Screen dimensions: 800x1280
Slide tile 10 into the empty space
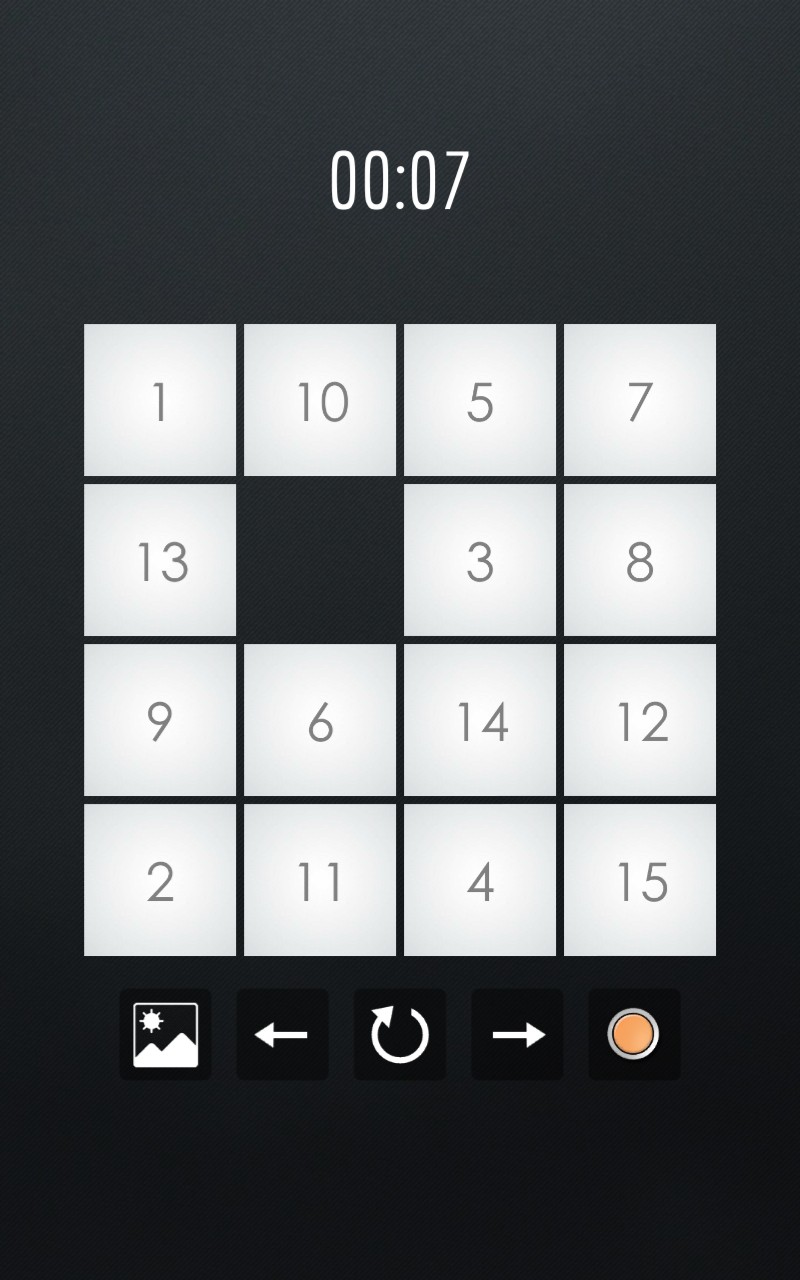(320, 400)
